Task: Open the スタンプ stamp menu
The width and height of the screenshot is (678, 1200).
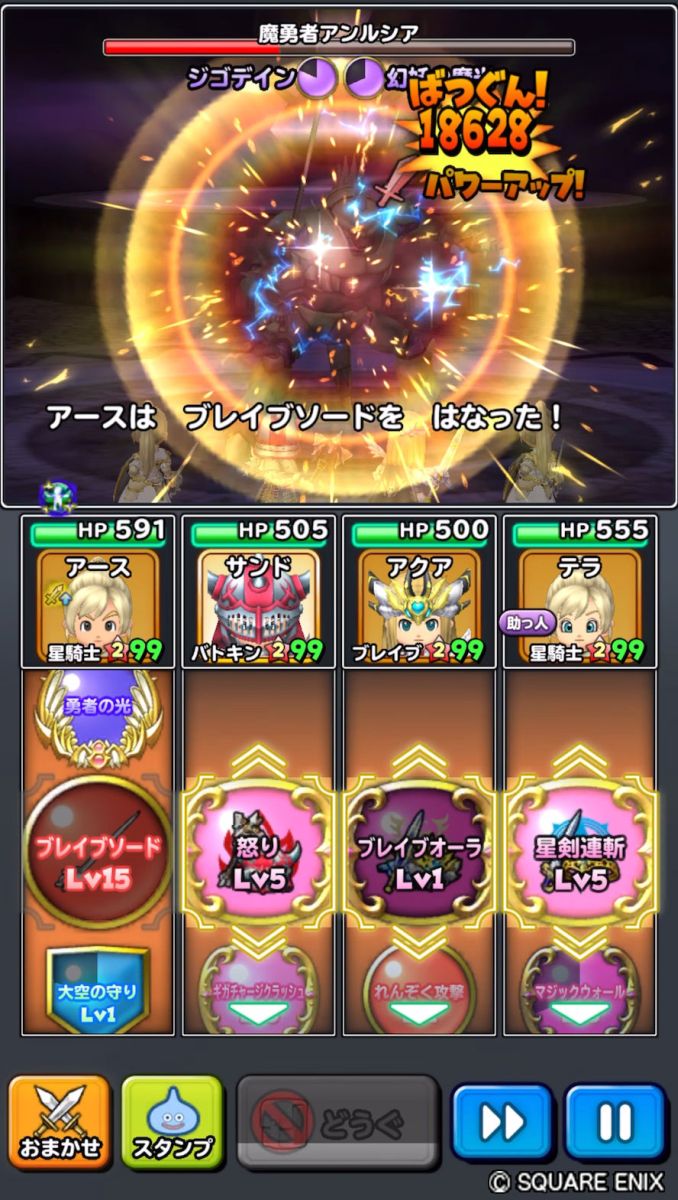Action: [172, 1123]
